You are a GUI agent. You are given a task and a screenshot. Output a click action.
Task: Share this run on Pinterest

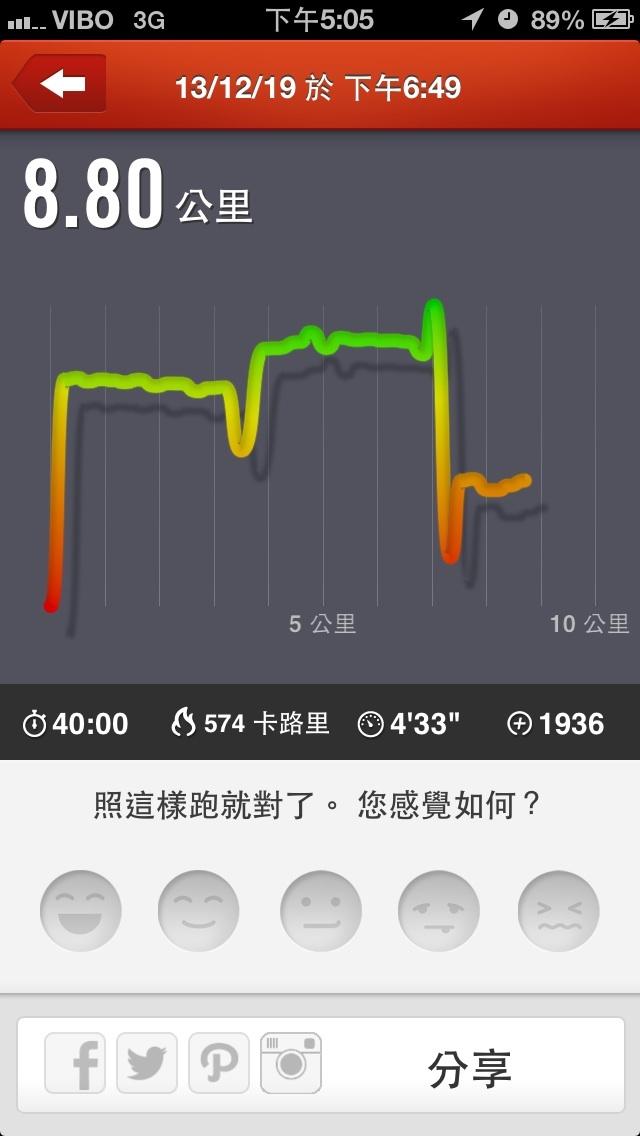click(218, 1064)
